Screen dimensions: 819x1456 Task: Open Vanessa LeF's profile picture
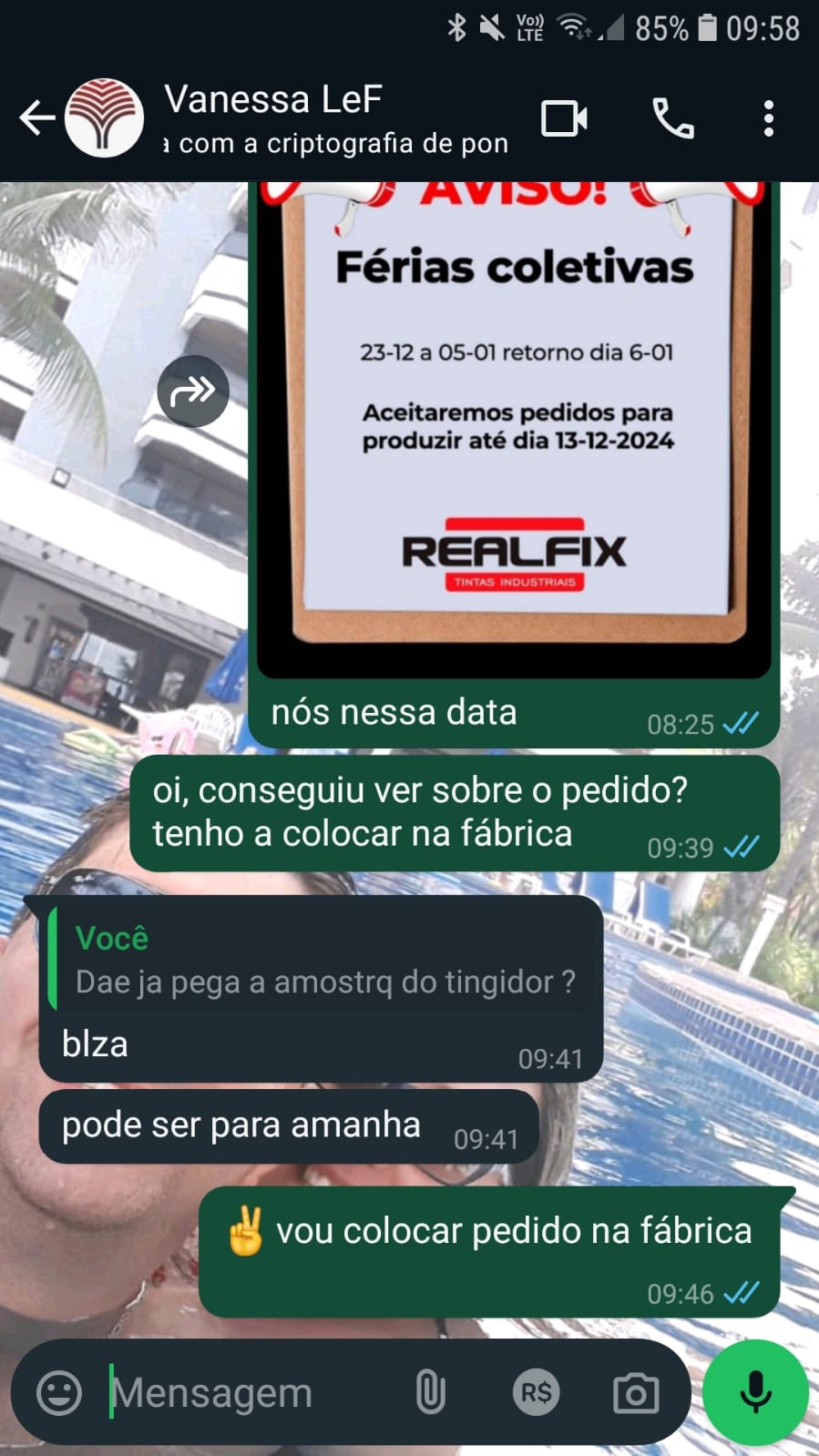click(x=105, y=118)
